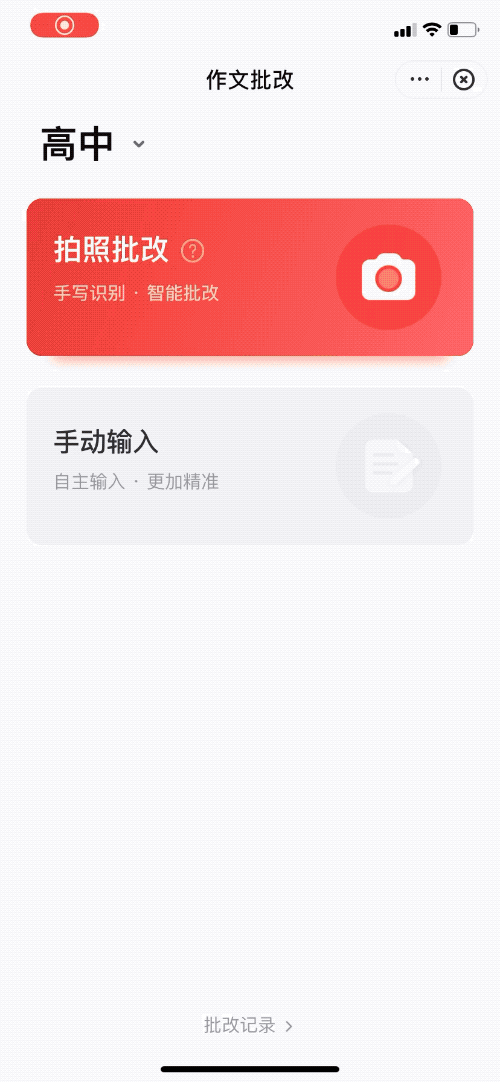The width and height of the screenshot is (500, 1082).
Task: Open the mini program's three-dot menu
Action: (419, 80)
